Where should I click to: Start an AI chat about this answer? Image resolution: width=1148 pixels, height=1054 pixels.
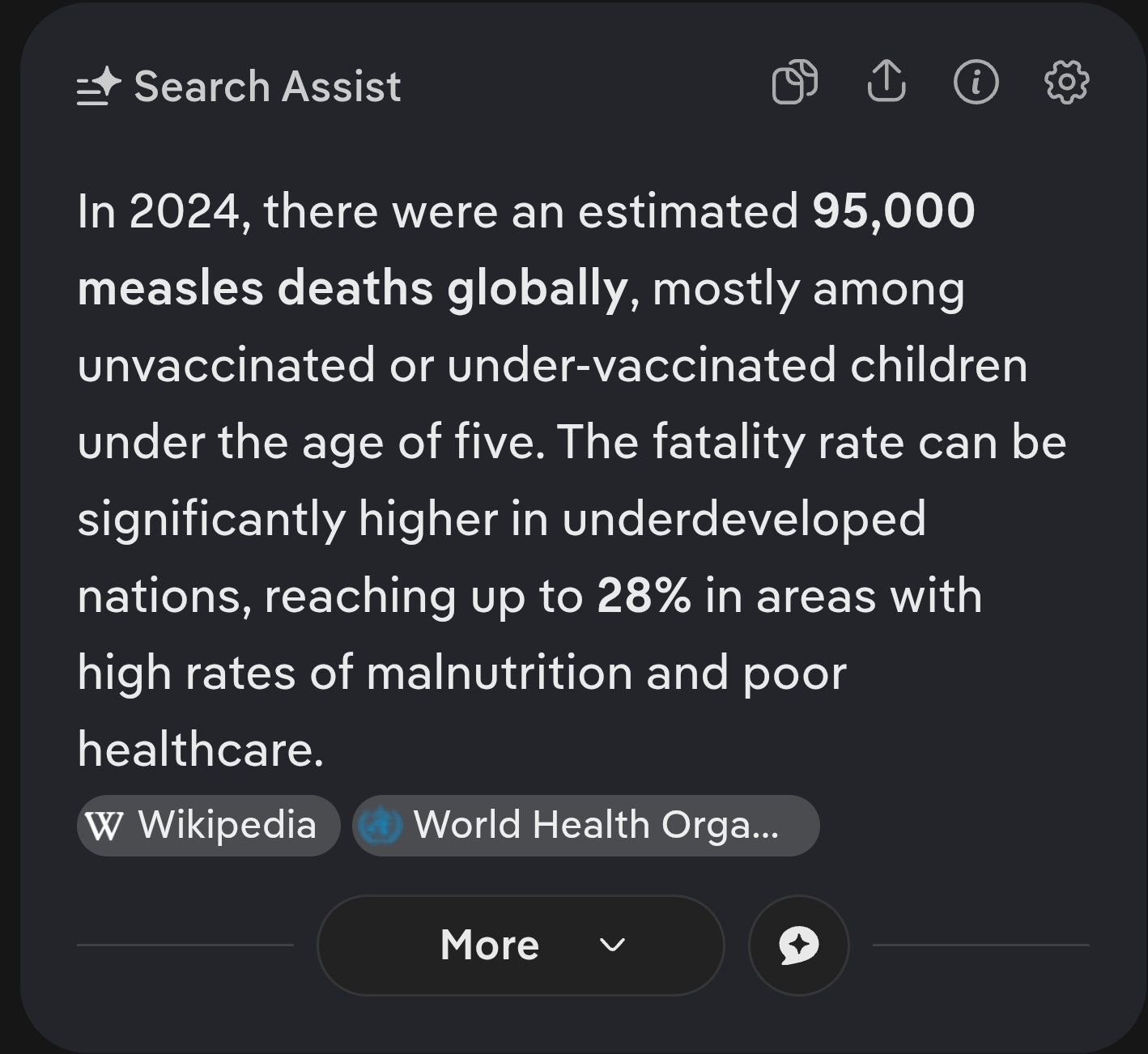click(x=799, y=945)
